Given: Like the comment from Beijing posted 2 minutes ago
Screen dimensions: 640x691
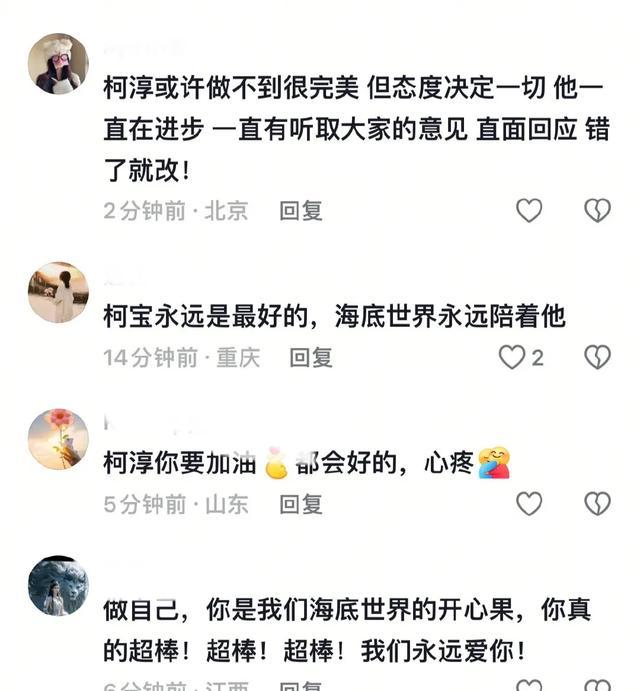Looking at the screenshot, I should [528, 211].
